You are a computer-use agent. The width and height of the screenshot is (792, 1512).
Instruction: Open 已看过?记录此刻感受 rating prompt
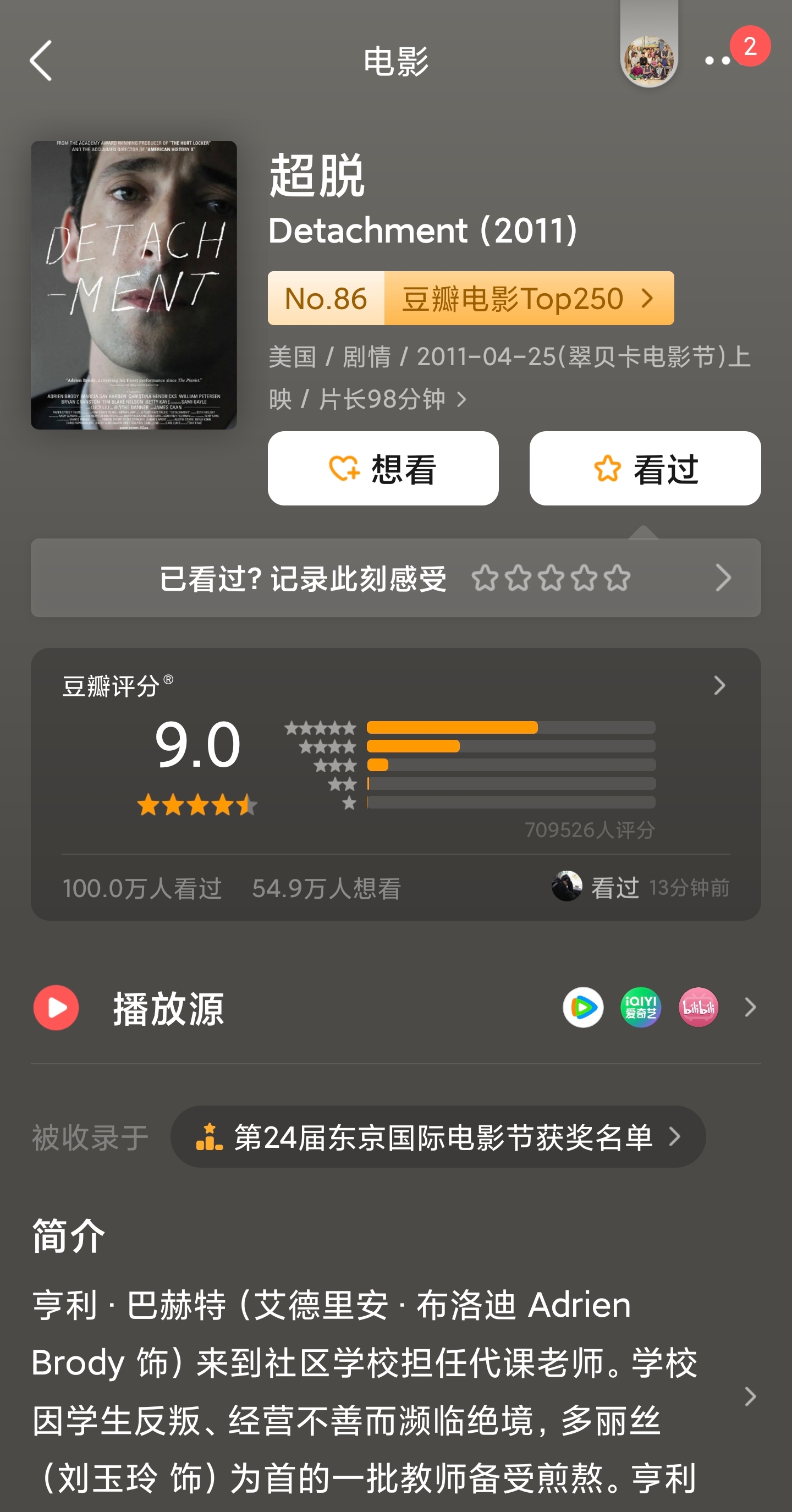point(395,578)
